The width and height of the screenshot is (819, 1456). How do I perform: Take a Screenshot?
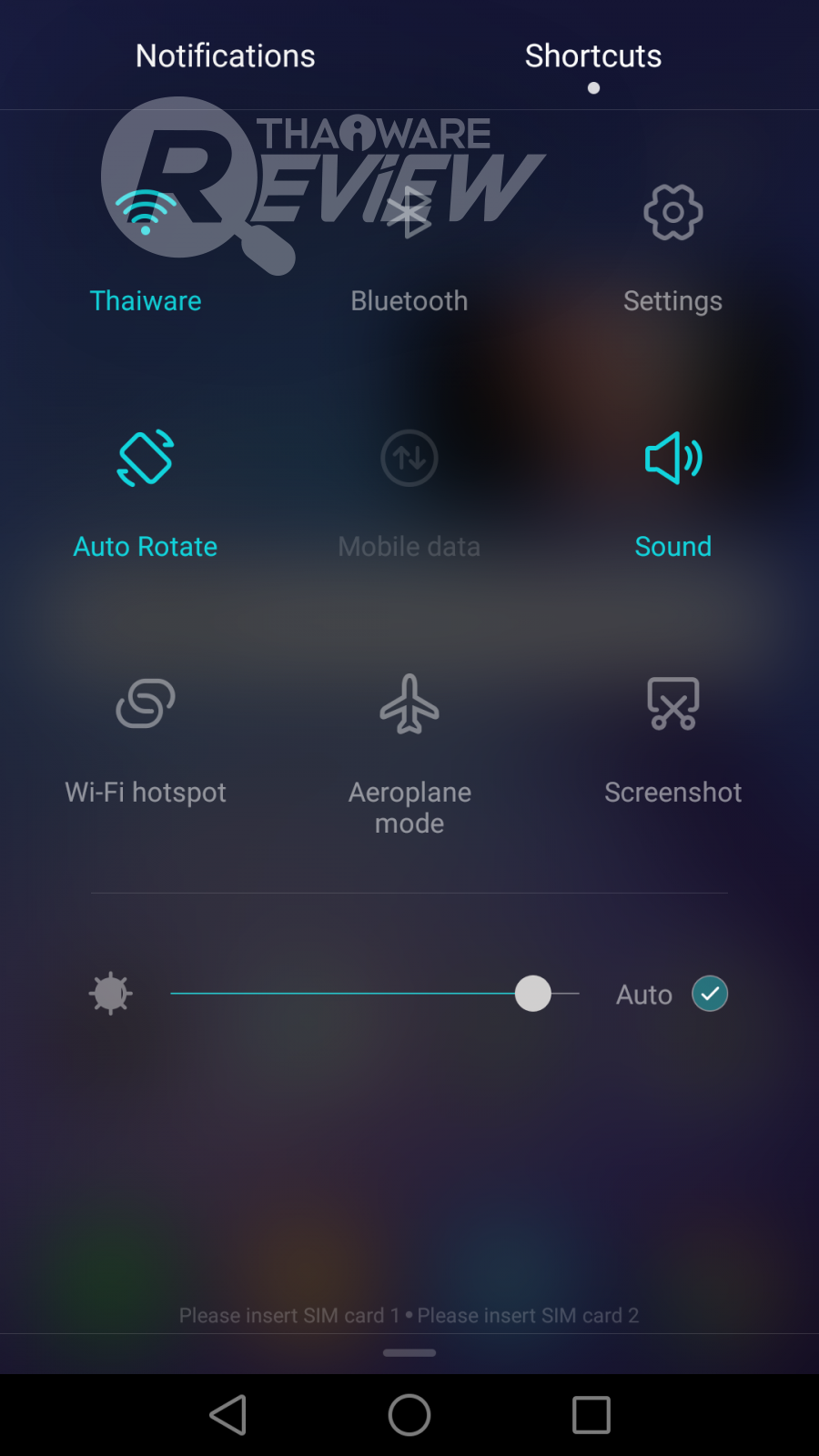[x=672, y=704]
